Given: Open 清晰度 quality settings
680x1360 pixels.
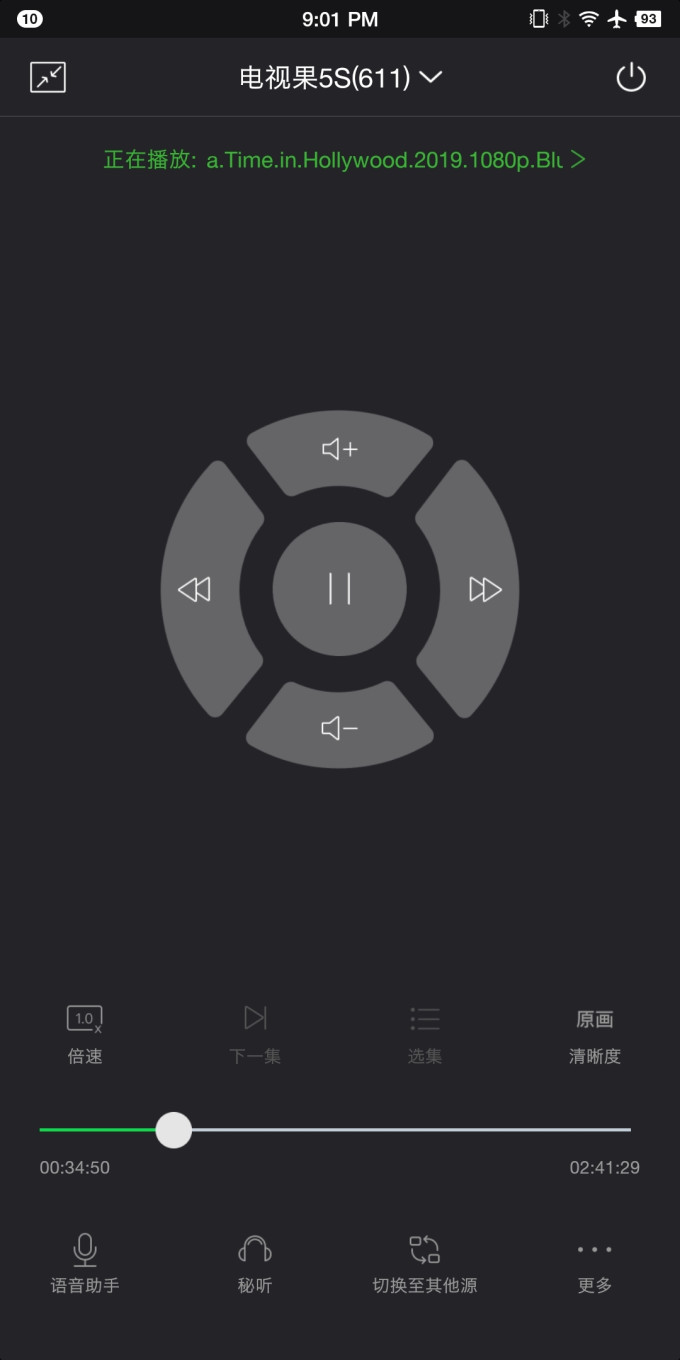Looking at the screenshot, I should [595, 1035].
